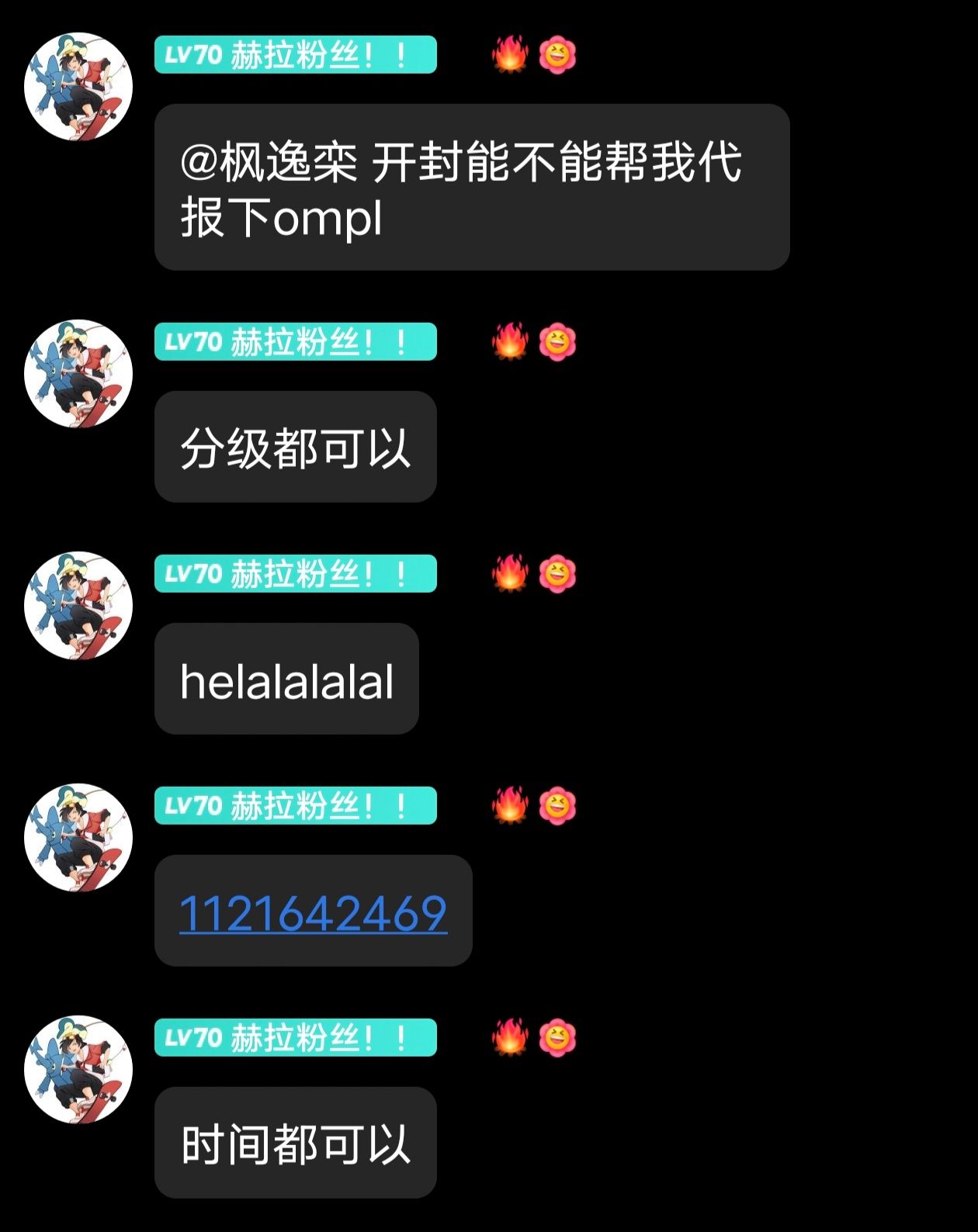View profile from avatar beside "时间都可以"
Image resolution: width=978 pixels, height=1232 pixels.
(78, 1070)
